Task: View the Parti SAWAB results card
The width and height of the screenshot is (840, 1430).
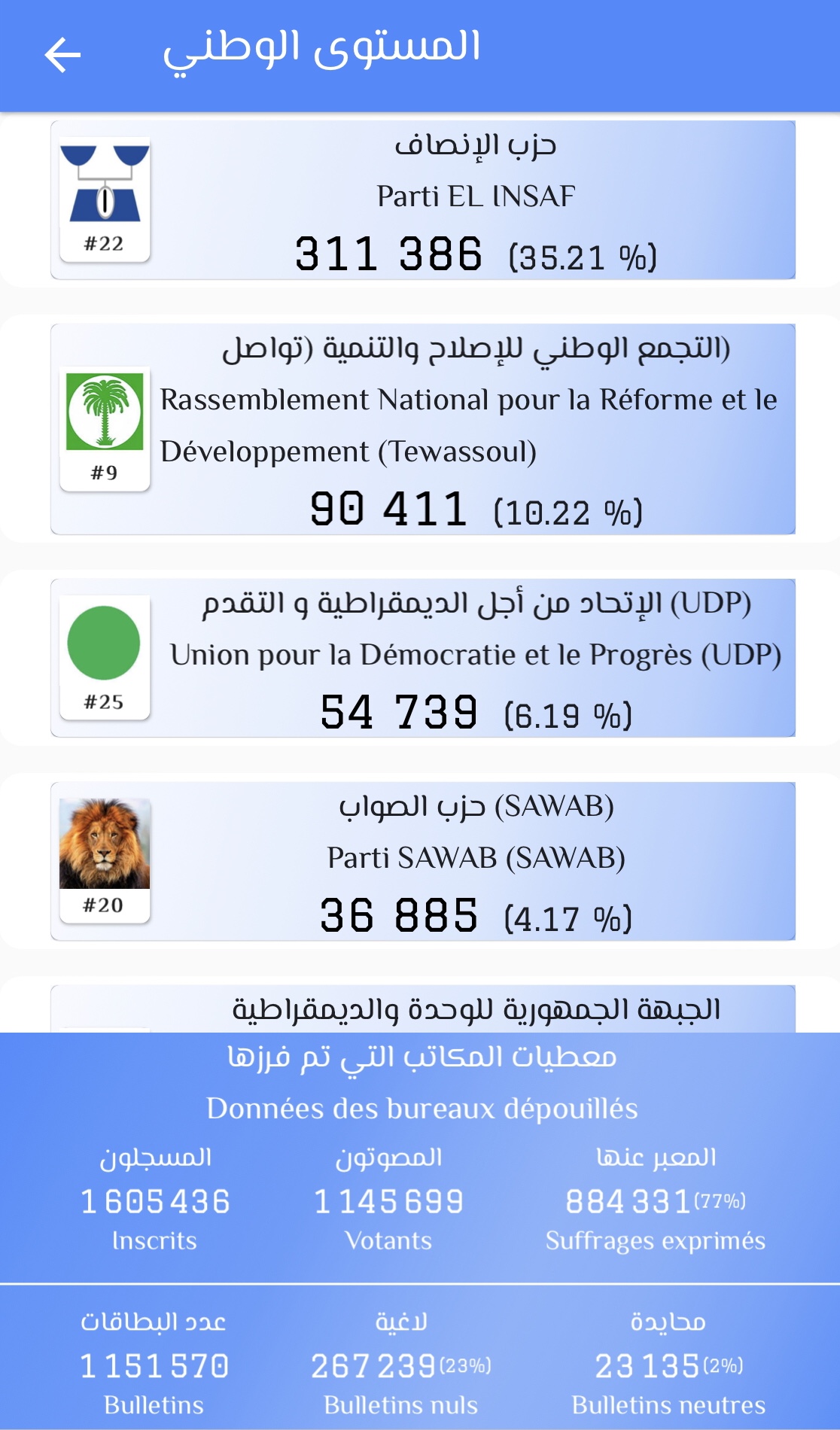Action: click(422, 861)
